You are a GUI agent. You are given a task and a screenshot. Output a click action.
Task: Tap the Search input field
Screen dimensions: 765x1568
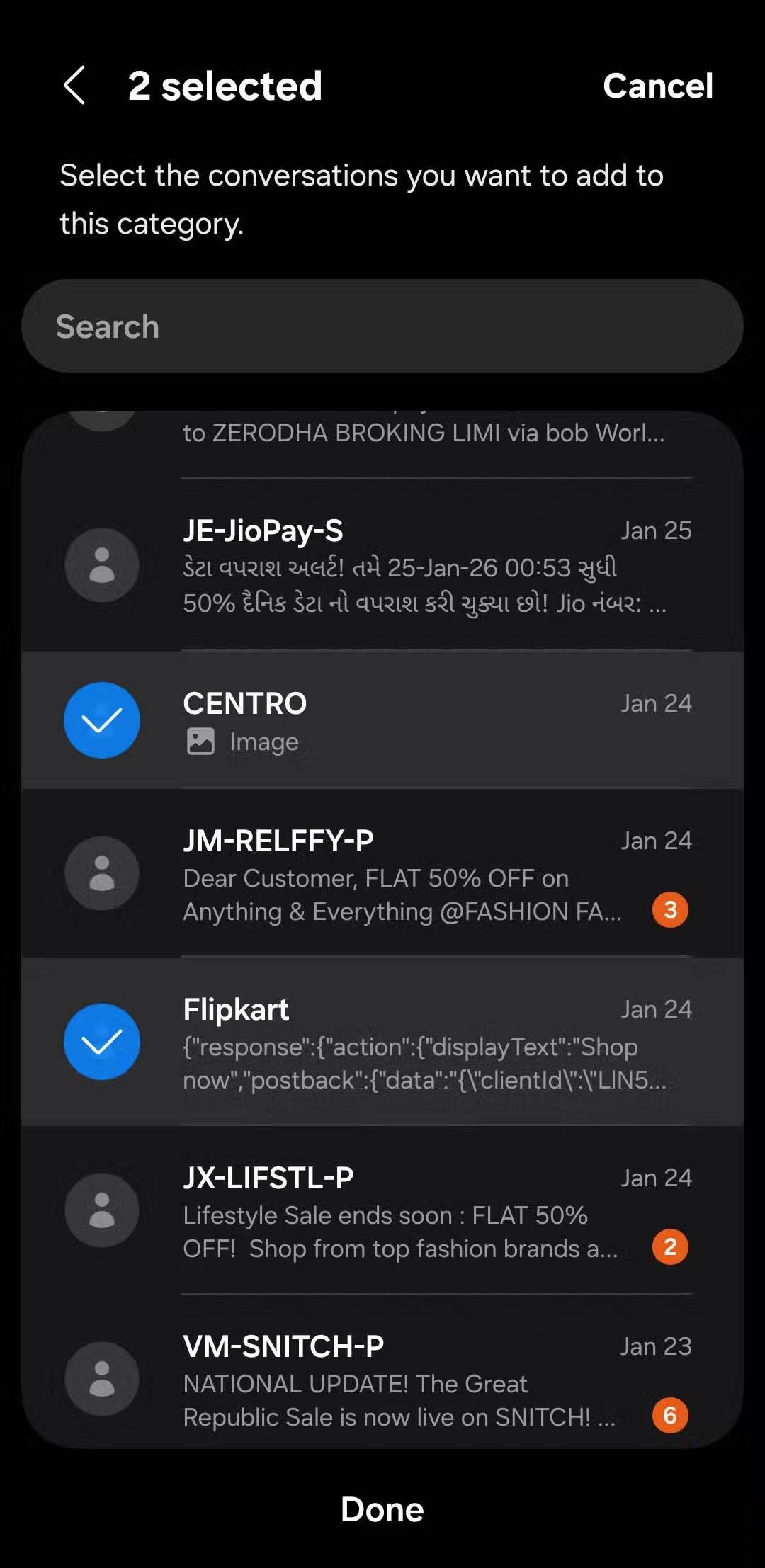point(382,326)
